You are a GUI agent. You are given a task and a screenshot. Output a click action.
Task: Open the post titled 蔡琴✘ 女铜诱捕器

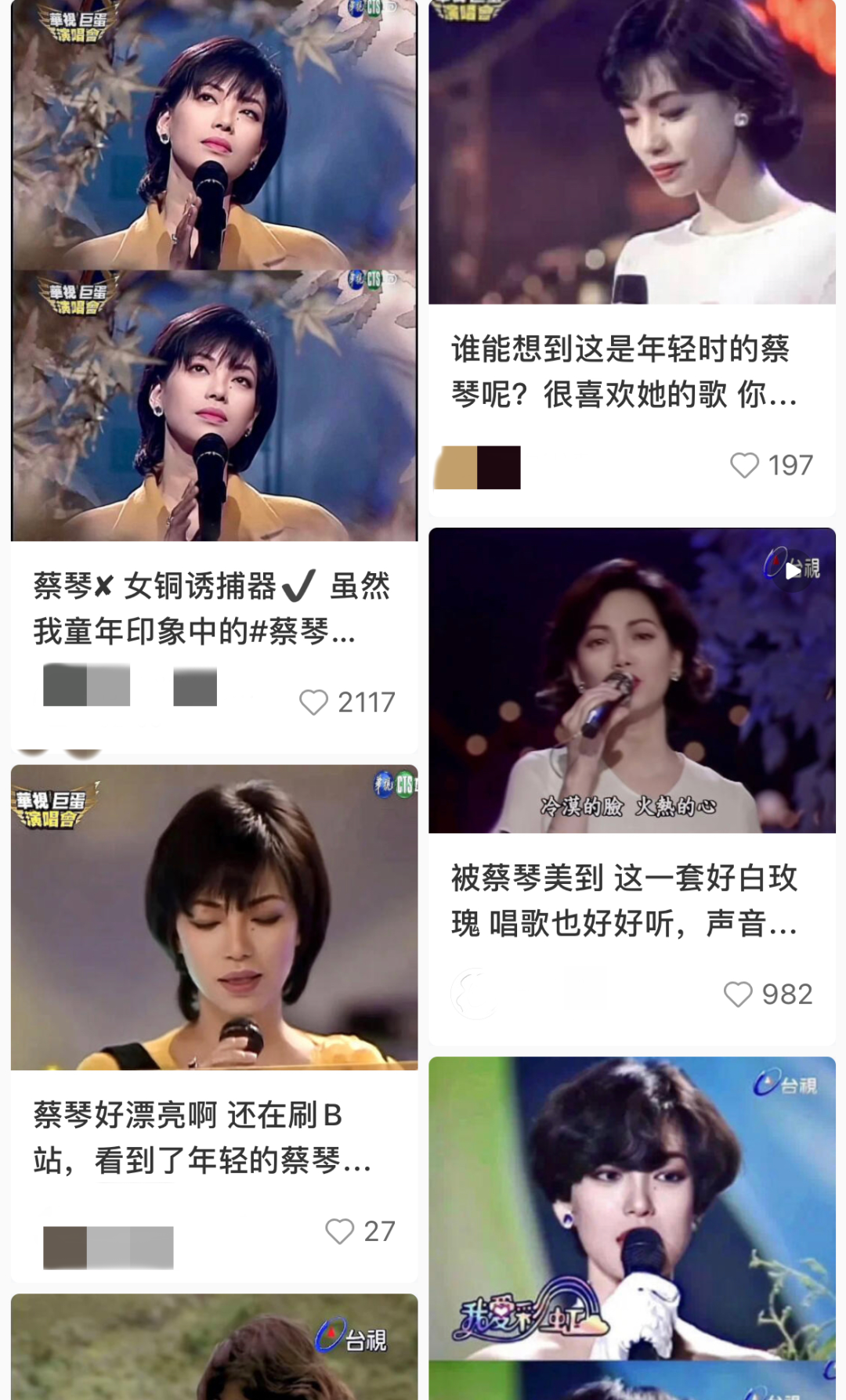pyautogui.click(x=211, y=608)
